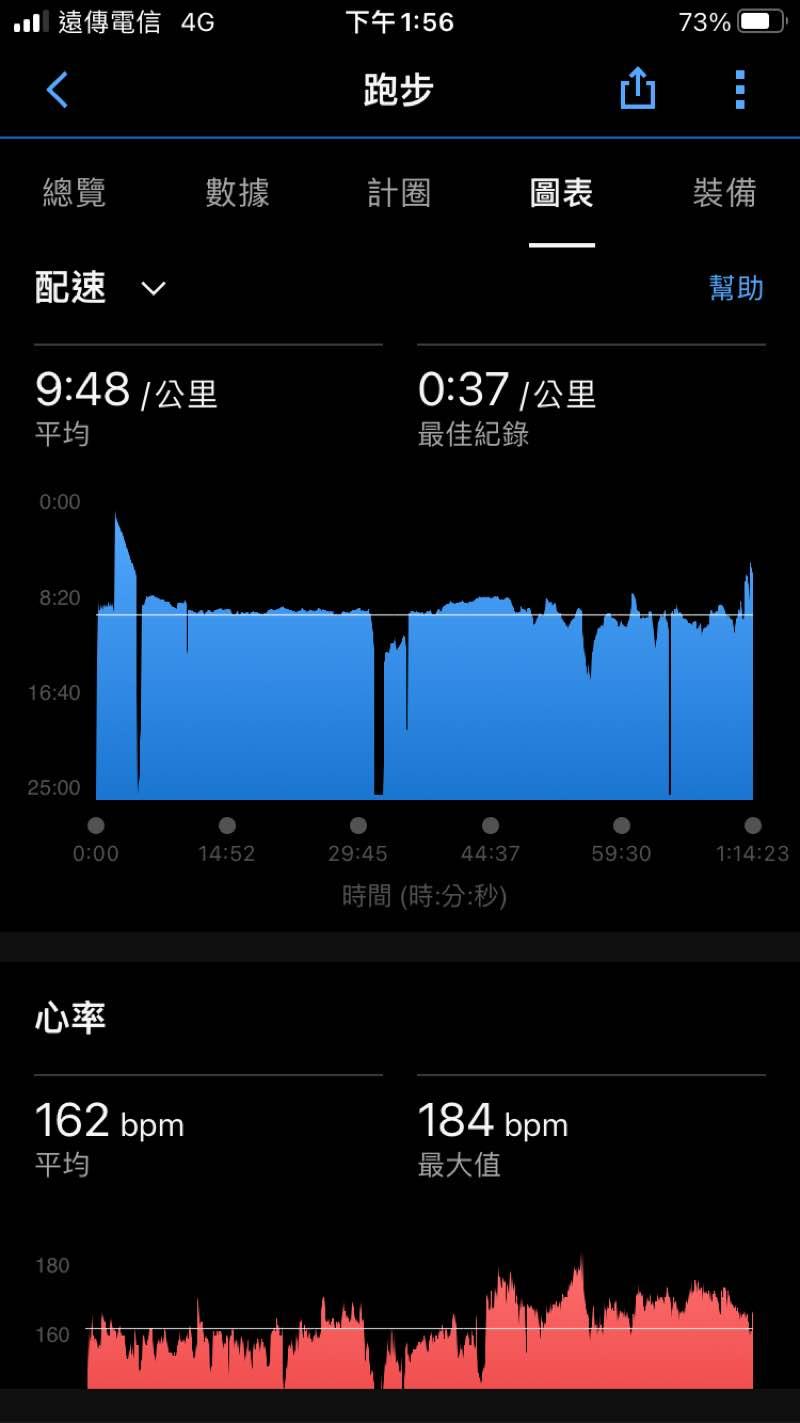Image resolution: width=800 pixels, height=1423 pixels.
Task: Select the 圖表 charts tab
Action: point(561,193)
